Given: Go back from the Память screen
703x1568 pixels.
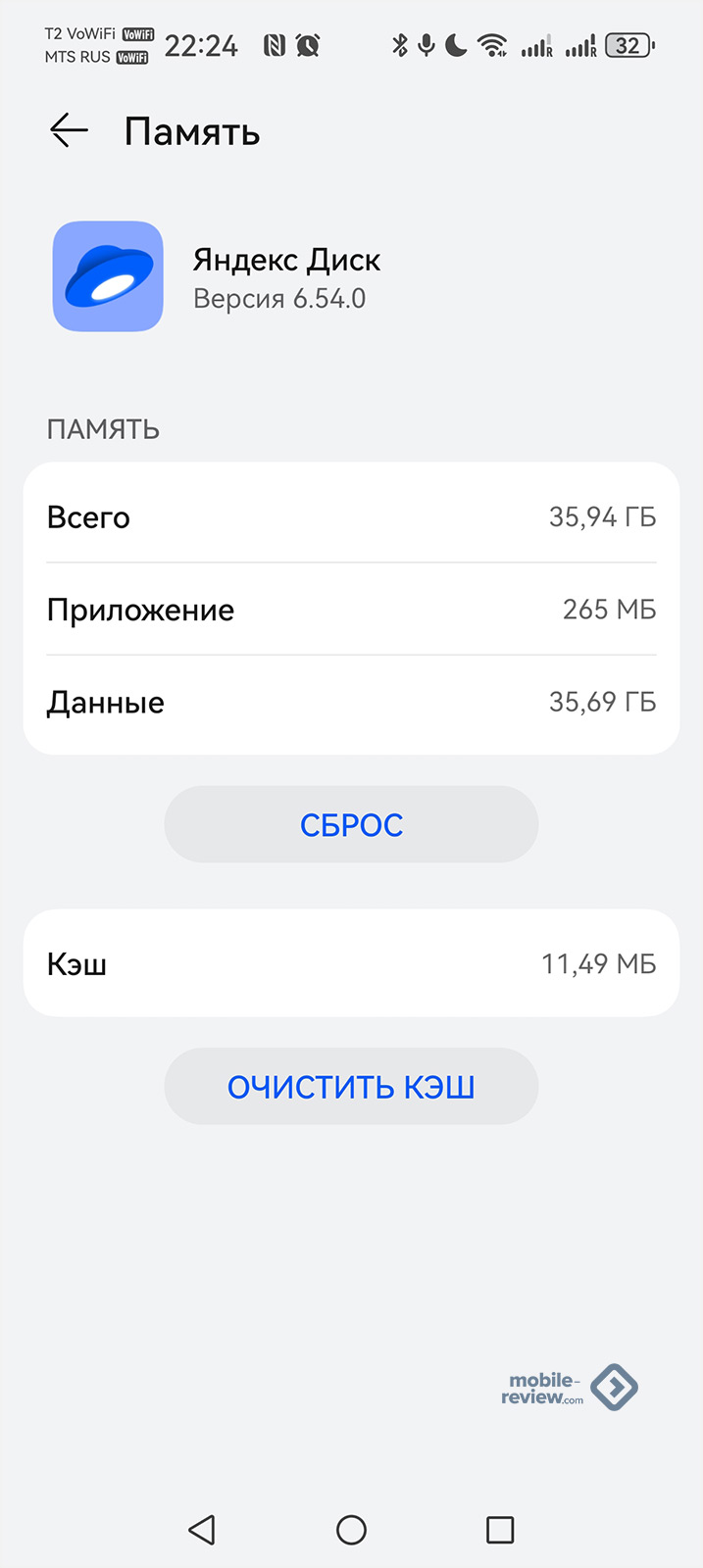Looking at the screenshot, I should click(x=69, y=130).
